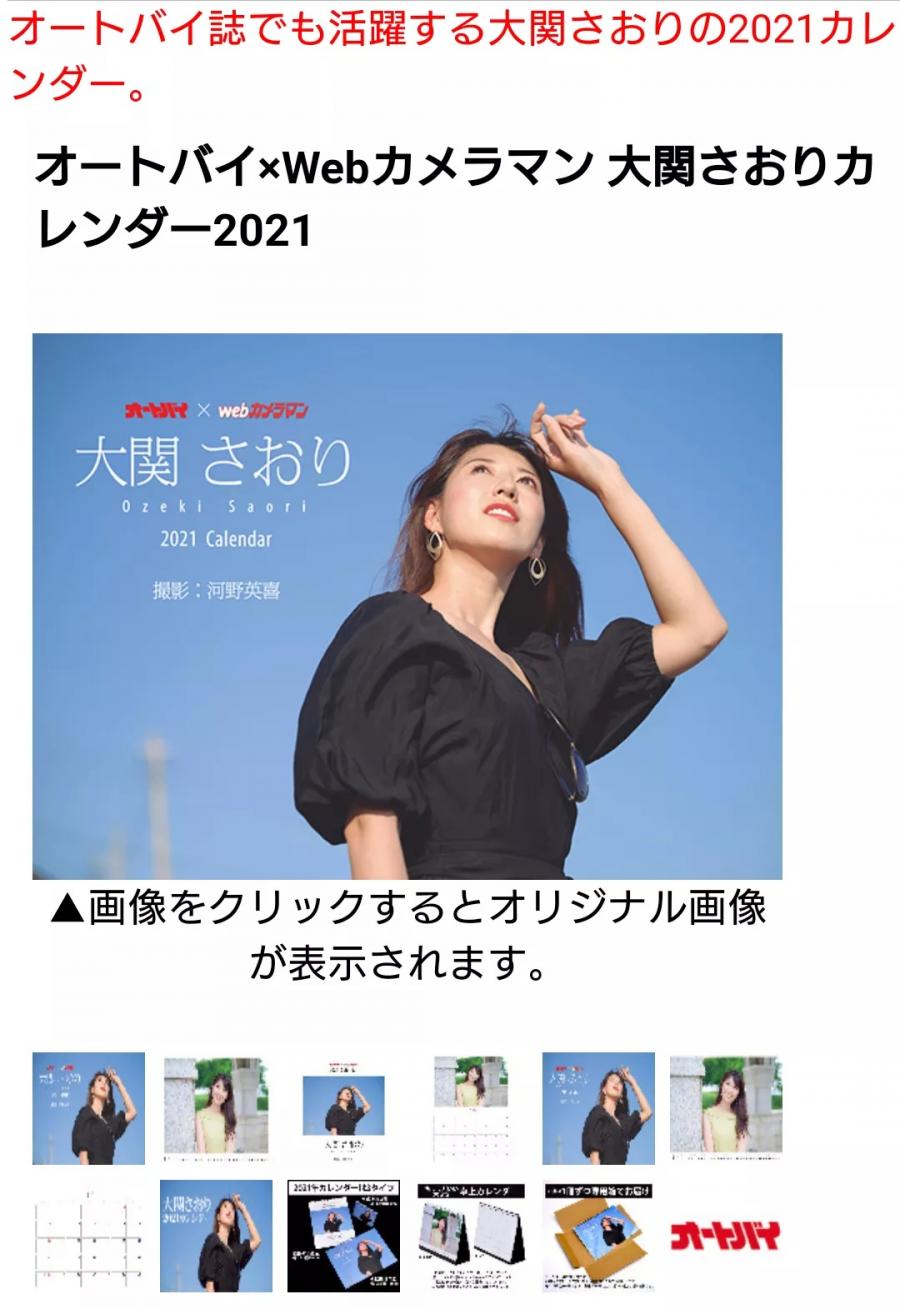
Task: Open the original large calendar cover image
Action: pos(407,606)
